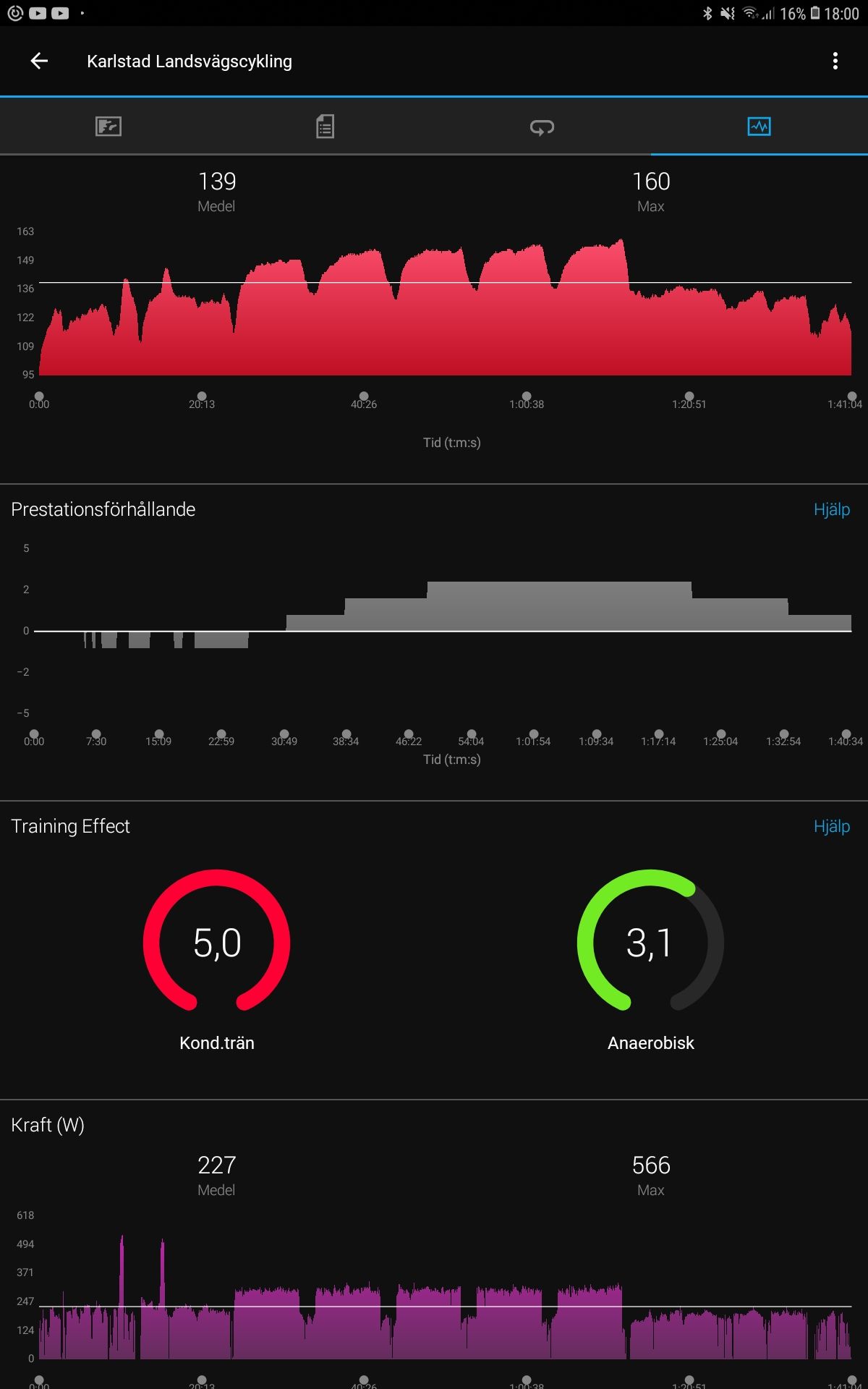Open the three-dot overflow menu
The height and width of the screenshot is (1389, 868).
835,61
